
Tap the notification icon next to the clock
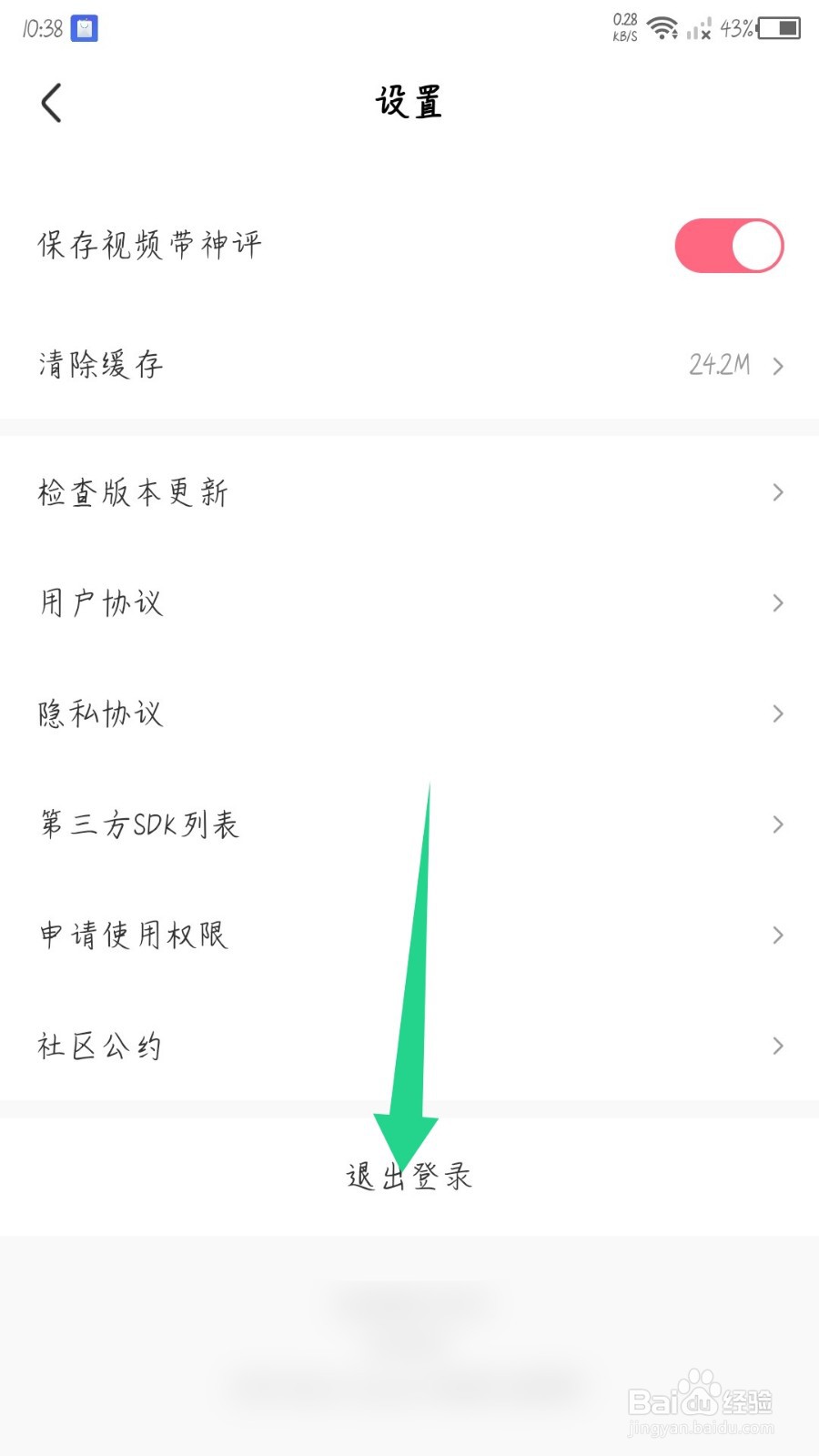coord(85,27)
